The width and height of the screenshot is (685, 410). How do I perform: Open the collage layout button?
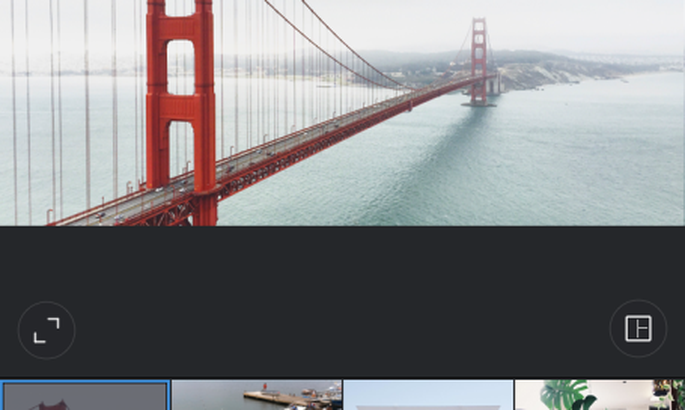click(x=638, y=329)
